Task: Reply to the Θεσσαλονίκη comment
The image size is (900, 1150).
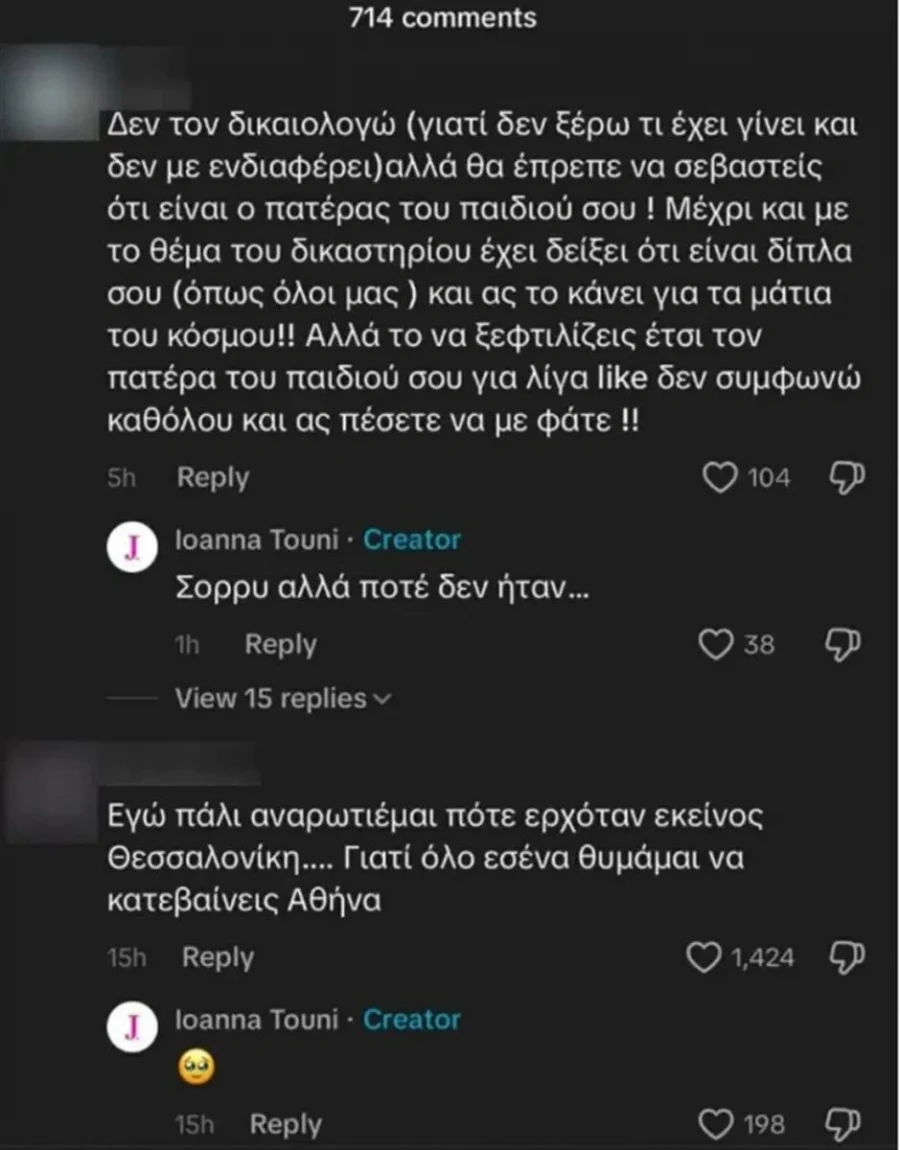Action: (217, 958)
